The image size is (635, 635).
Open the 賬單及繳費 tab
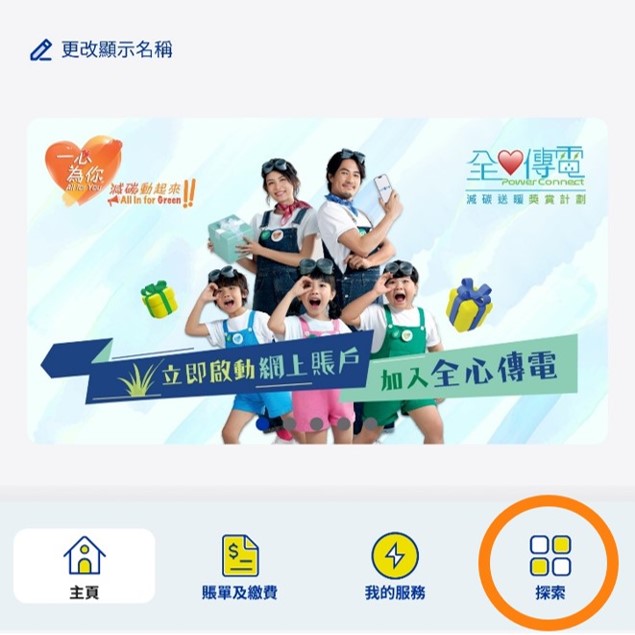(x=240, y=566)
